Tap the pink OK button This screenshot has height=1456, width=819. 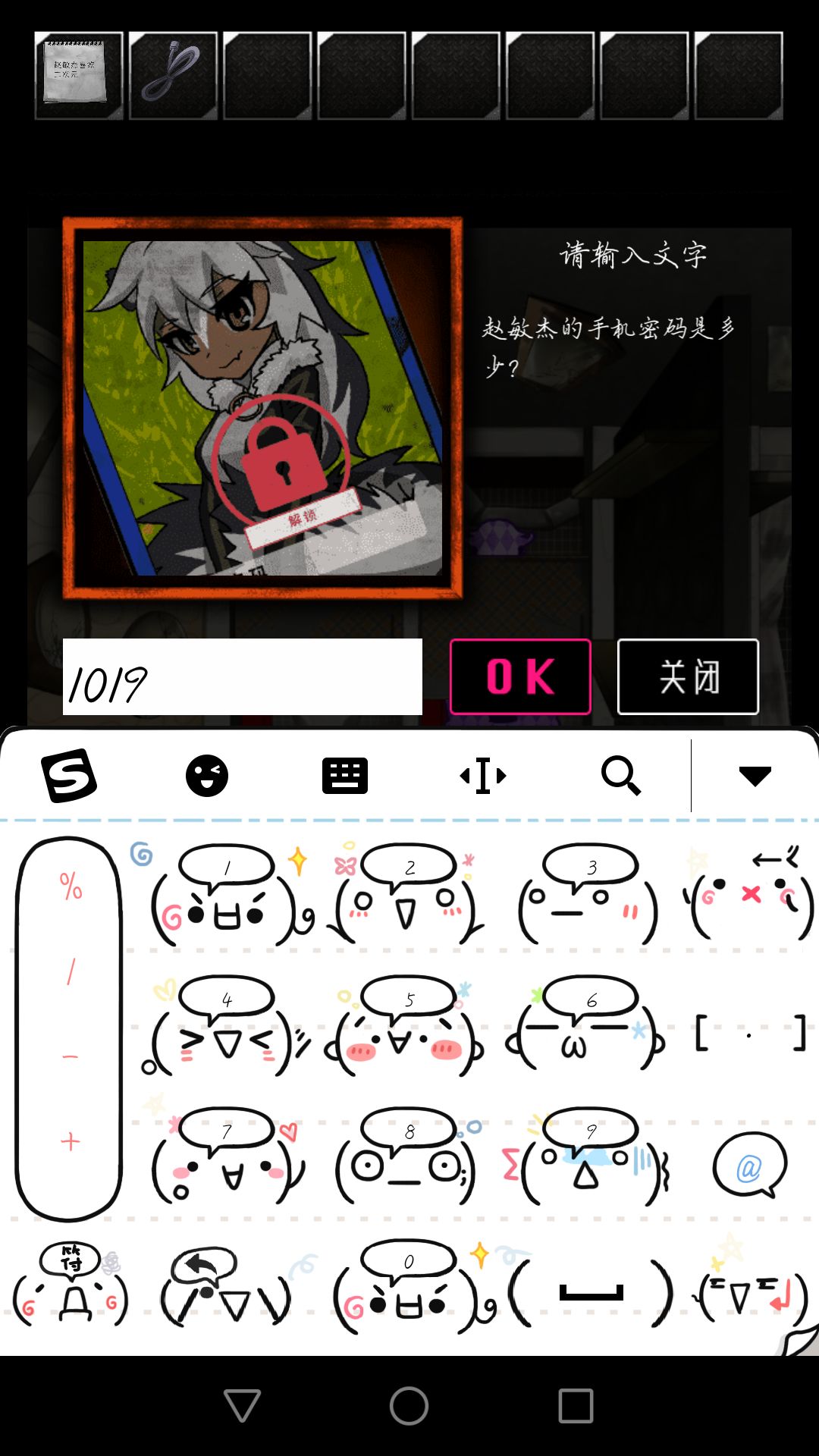coord(520,676)
